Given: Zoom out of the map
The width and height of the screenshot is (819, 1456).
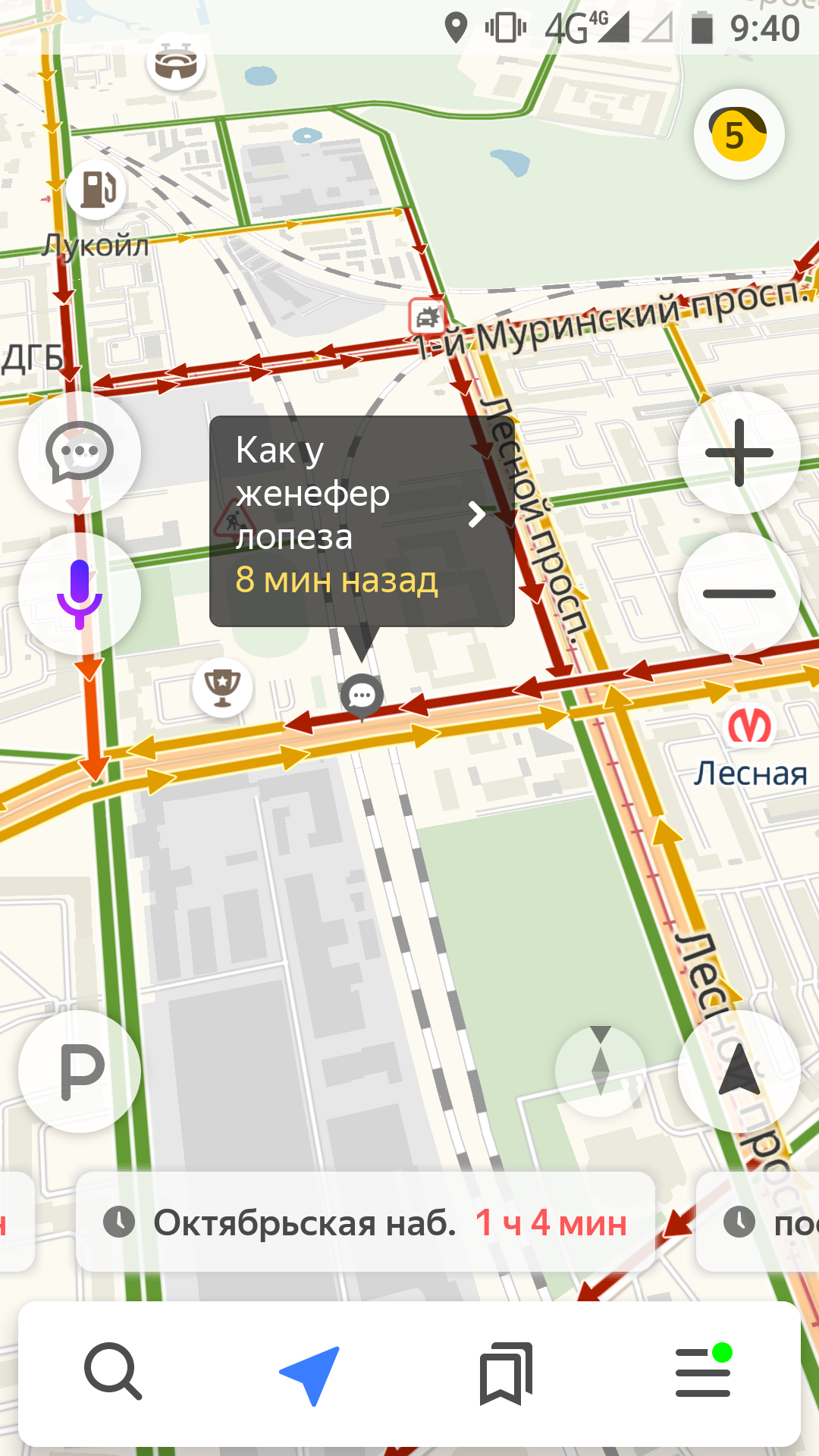Looking at the screenshot, I should pyautogui.click(x=739, y=593).
